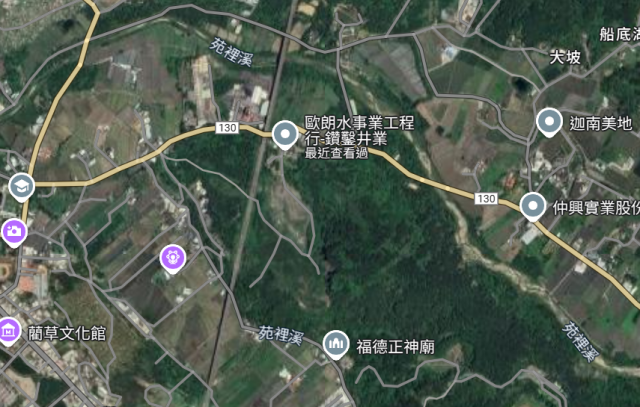This screenshot has width=640, height=407.
Task: Open the 歐朗水事業工程行 map pin
Action: point(285,134)
